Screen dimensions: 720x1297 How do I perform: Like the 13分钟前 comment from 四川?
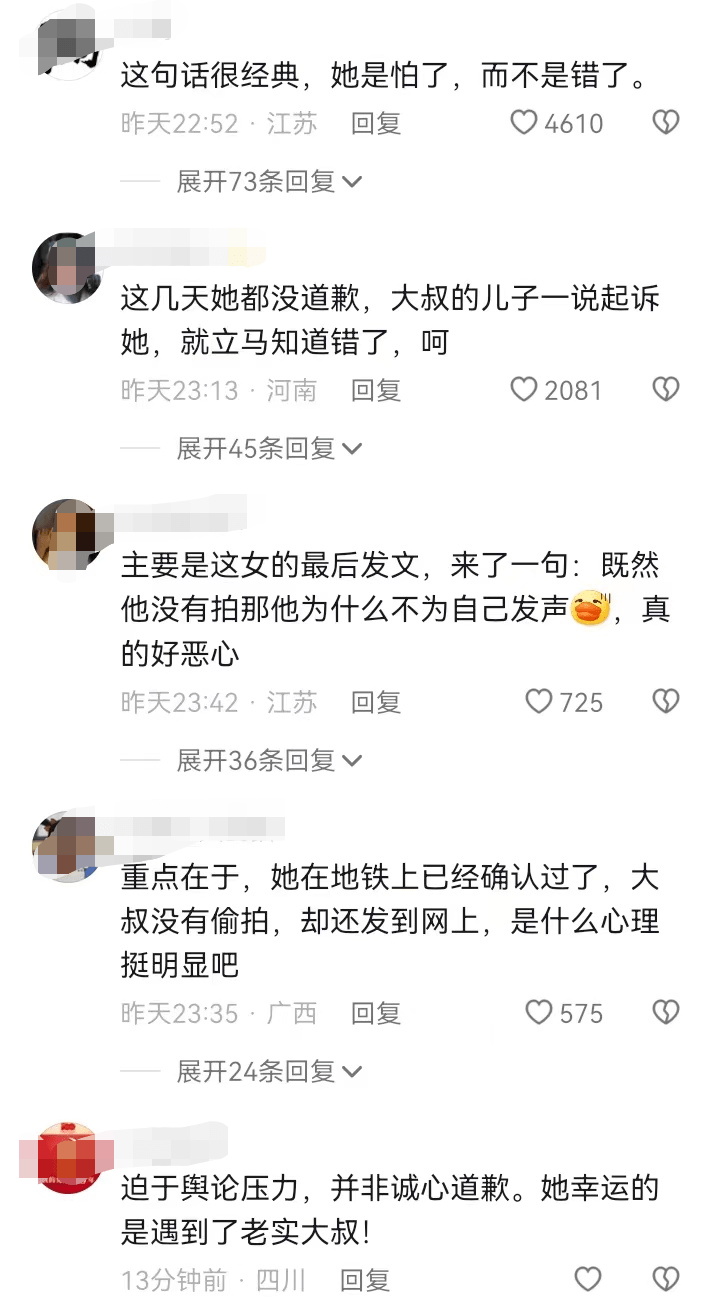click(x=588, y=1279)
